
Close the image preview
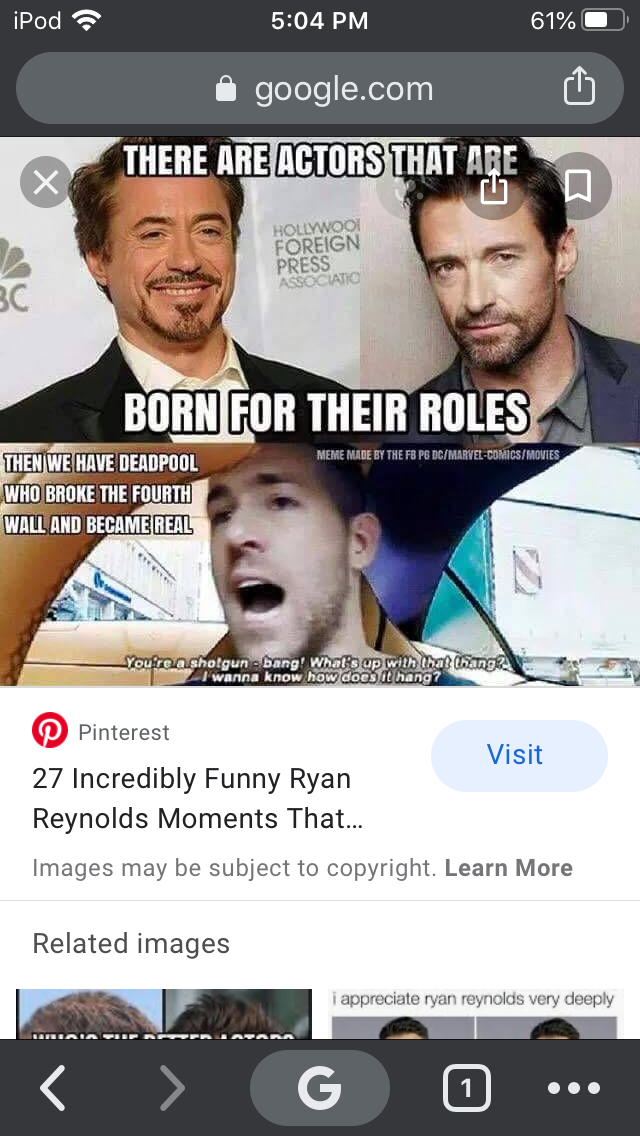(45, 182)
